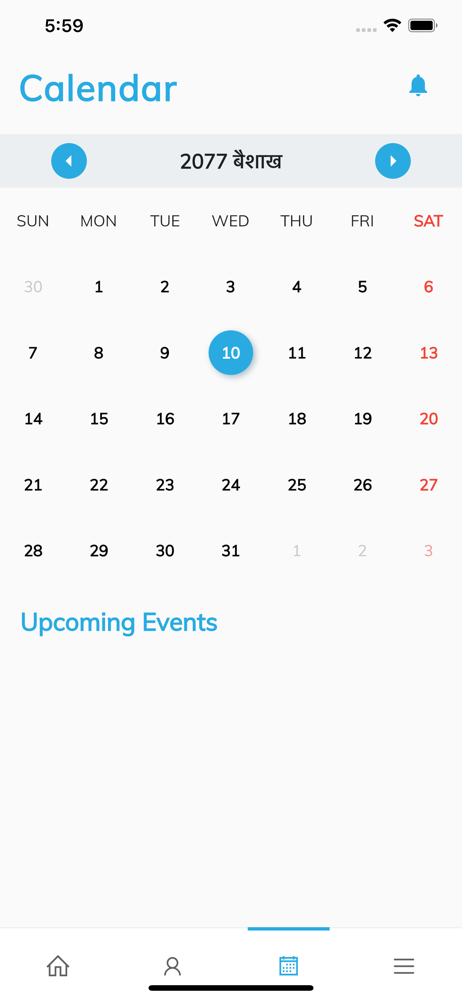Viewport: 462px width, 1000px height.
Task: Select date 31 on the calendar
Action: [x=231, y=550]
